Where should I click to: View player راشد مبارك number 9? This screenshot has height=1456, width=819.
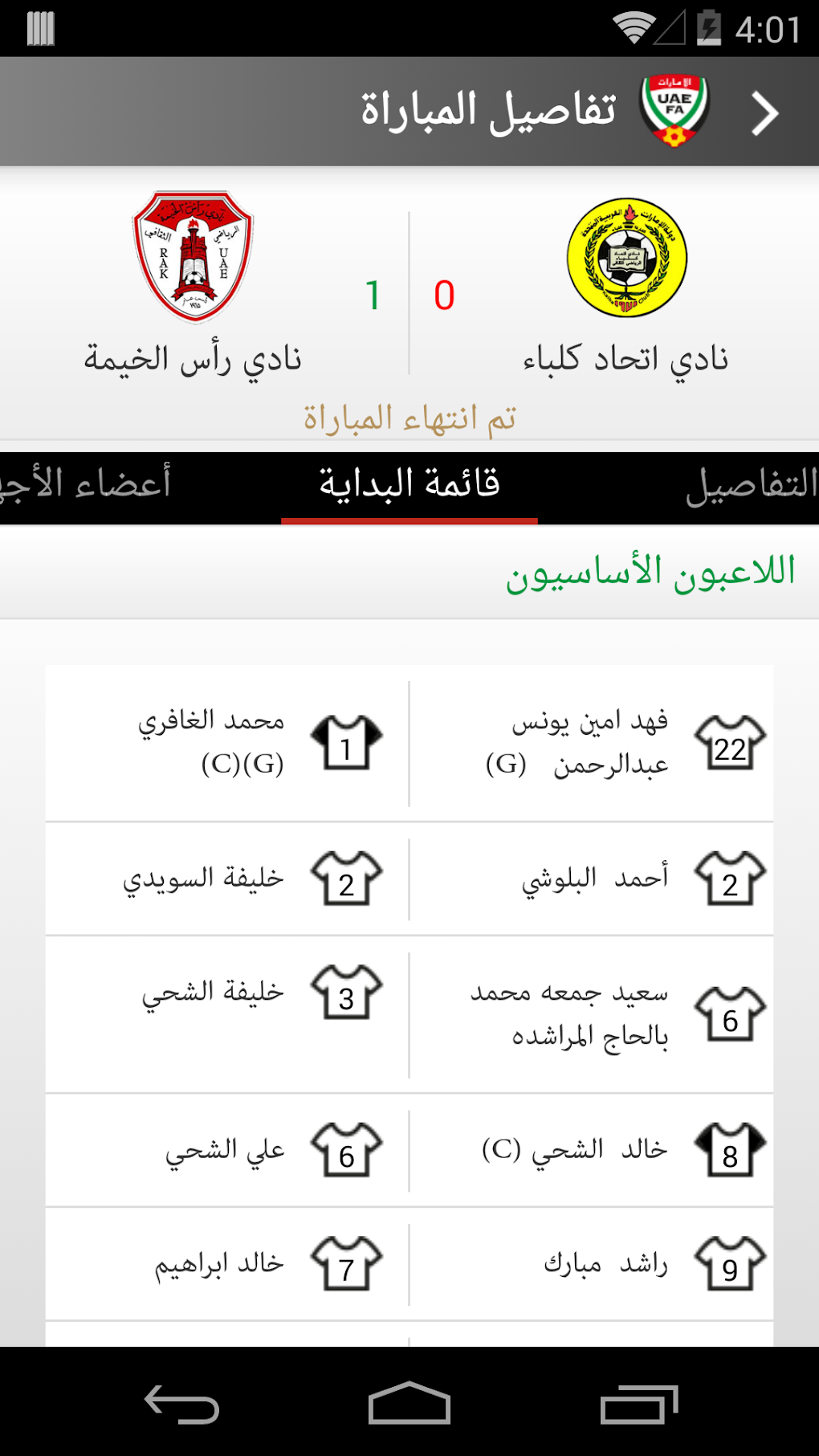click(592, 1265)
